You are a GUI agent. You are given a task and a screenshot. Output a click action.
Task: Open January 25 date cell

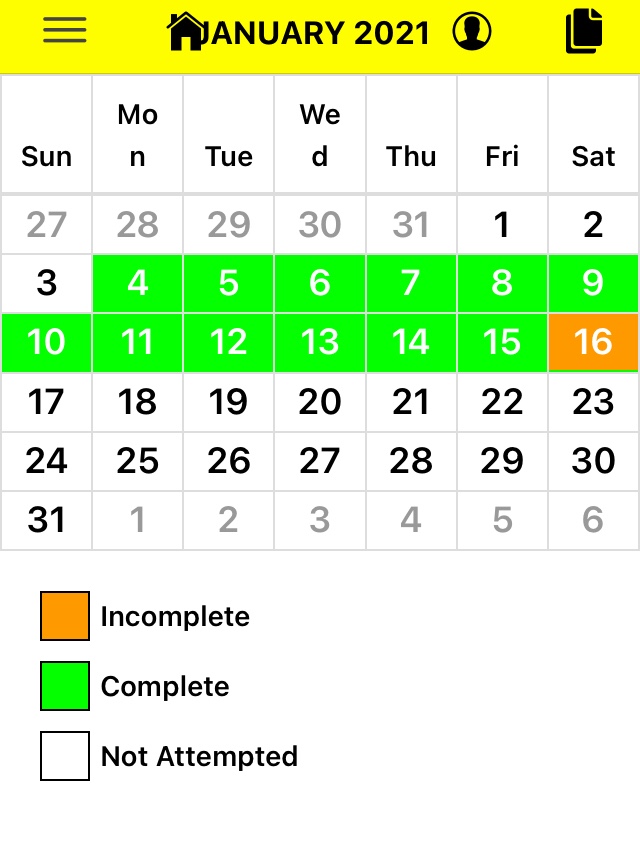coord(137,461)
